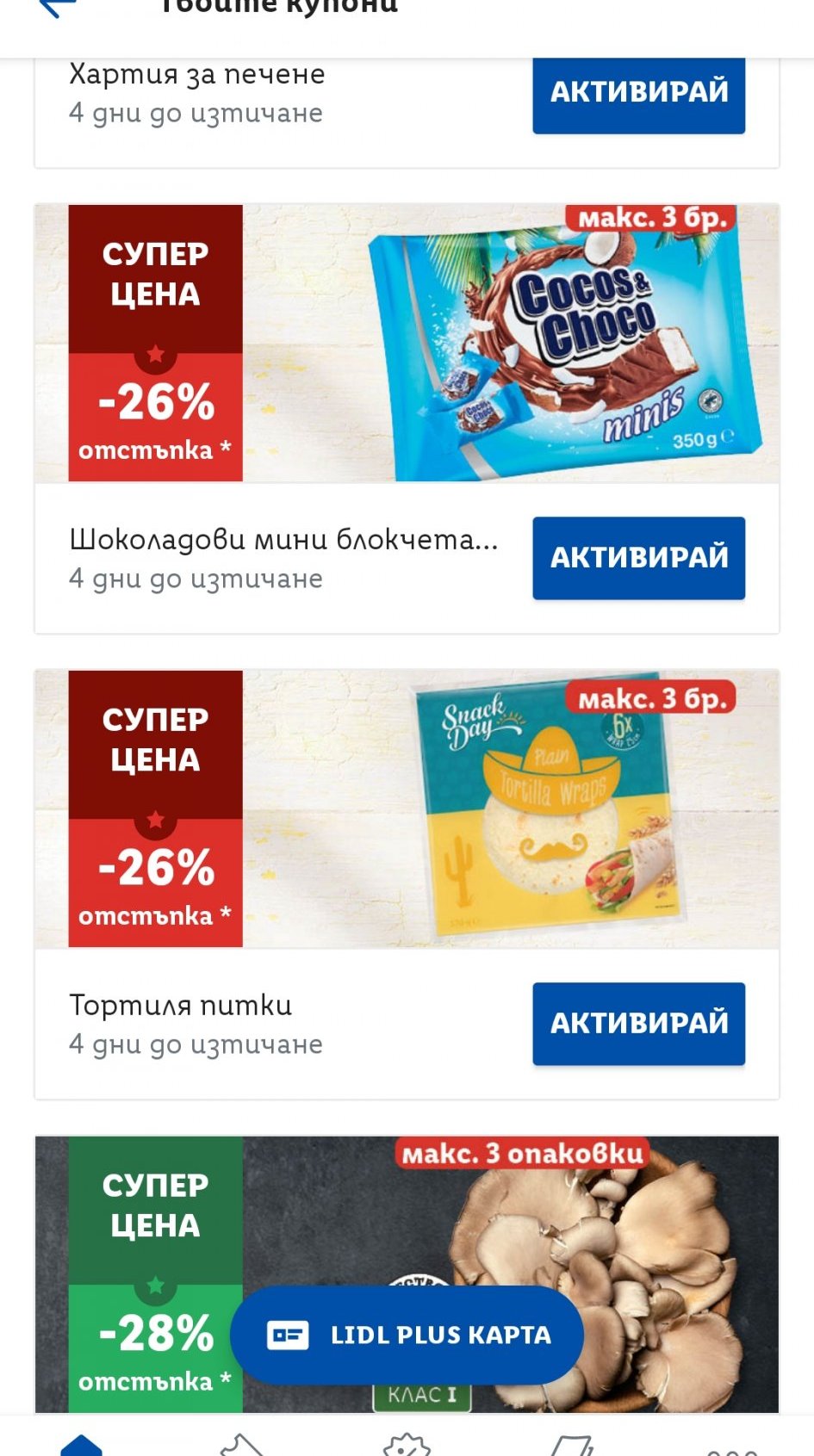Viewport: 814px width, 1456px height.
Task: Show the LIDL PLUS КАРТА
Action: click(x=407, y=1335)
